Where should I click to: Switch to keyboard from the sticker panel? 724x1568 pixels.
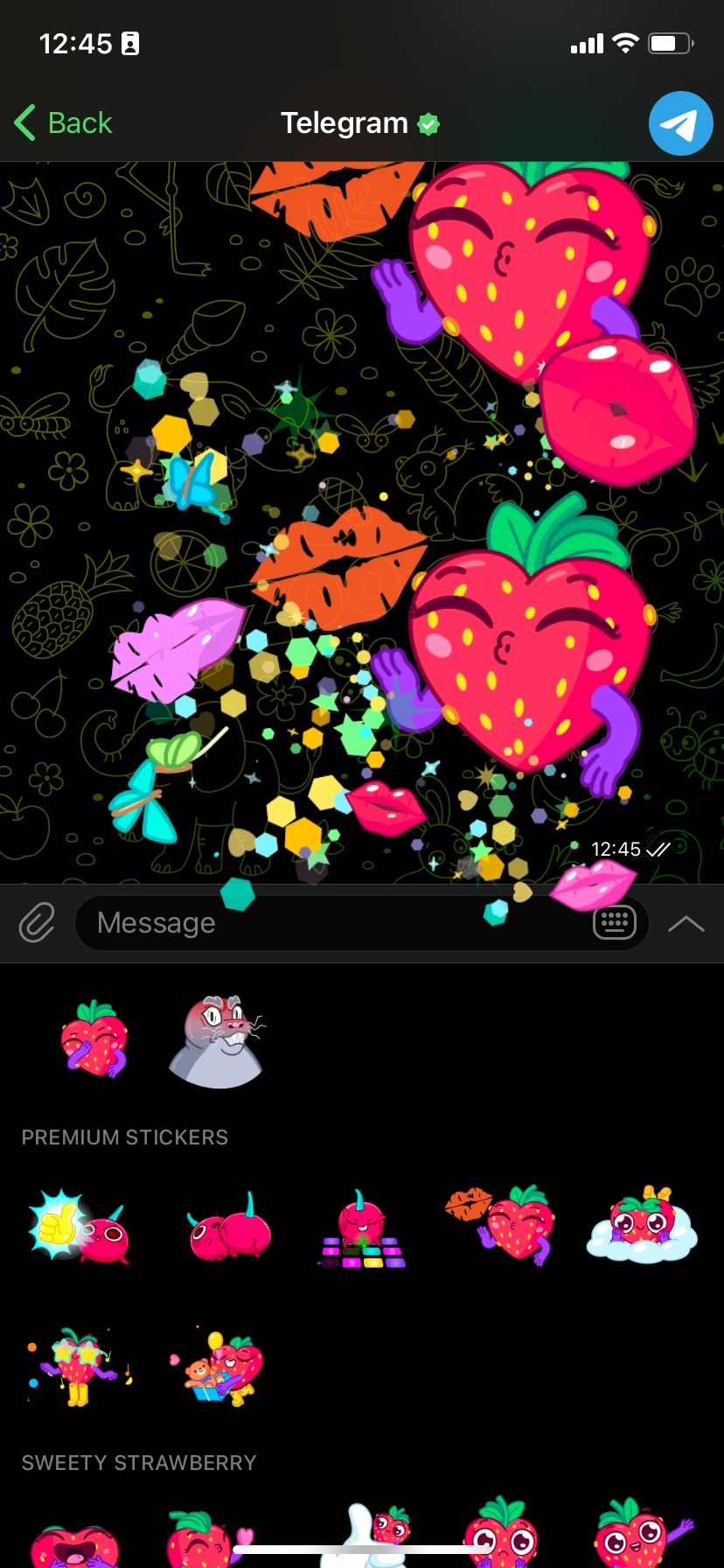pyautogui.click(x=614, y=923)
